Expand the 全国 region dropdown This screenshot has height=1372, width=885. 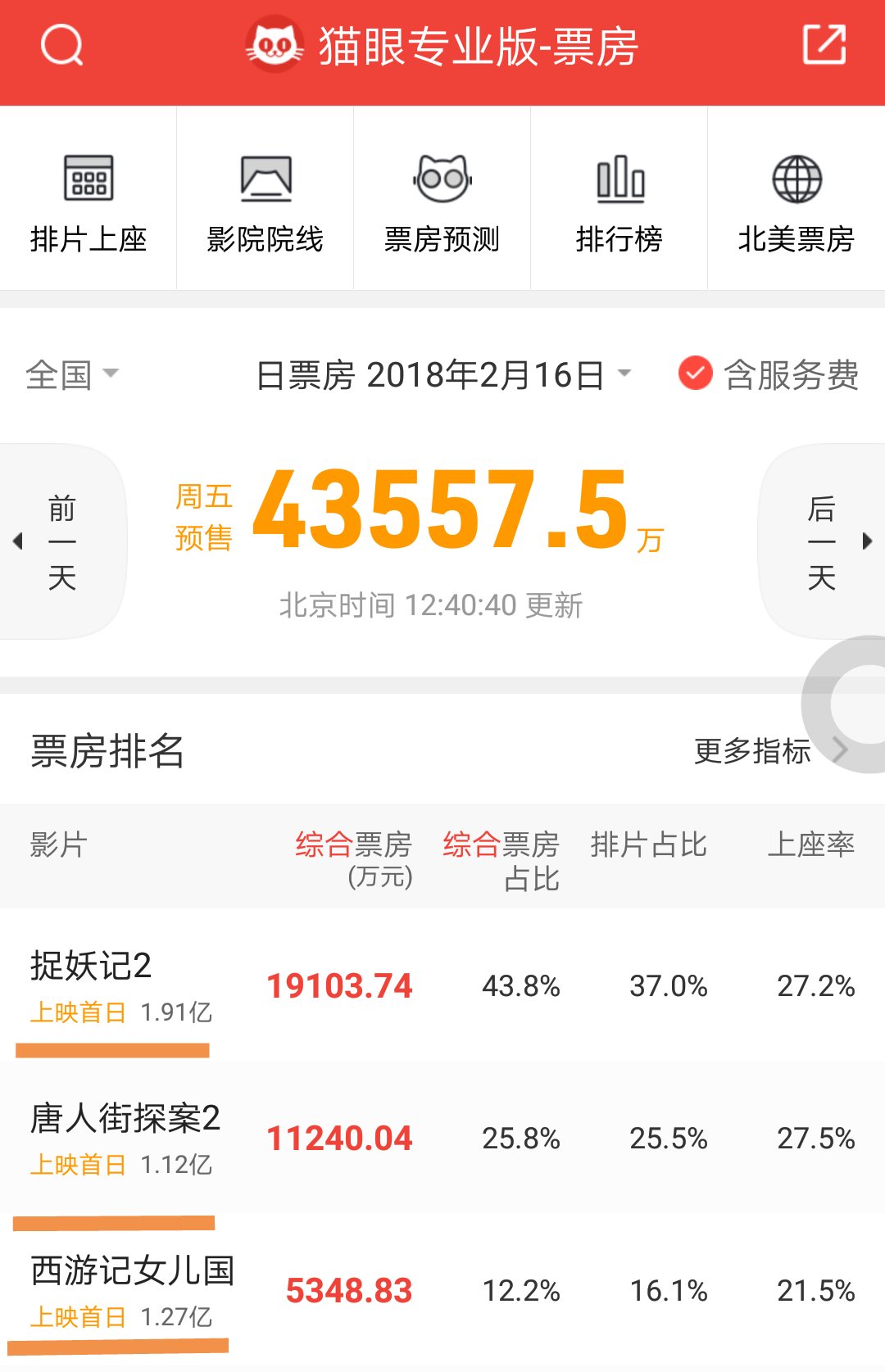(72, 375)
